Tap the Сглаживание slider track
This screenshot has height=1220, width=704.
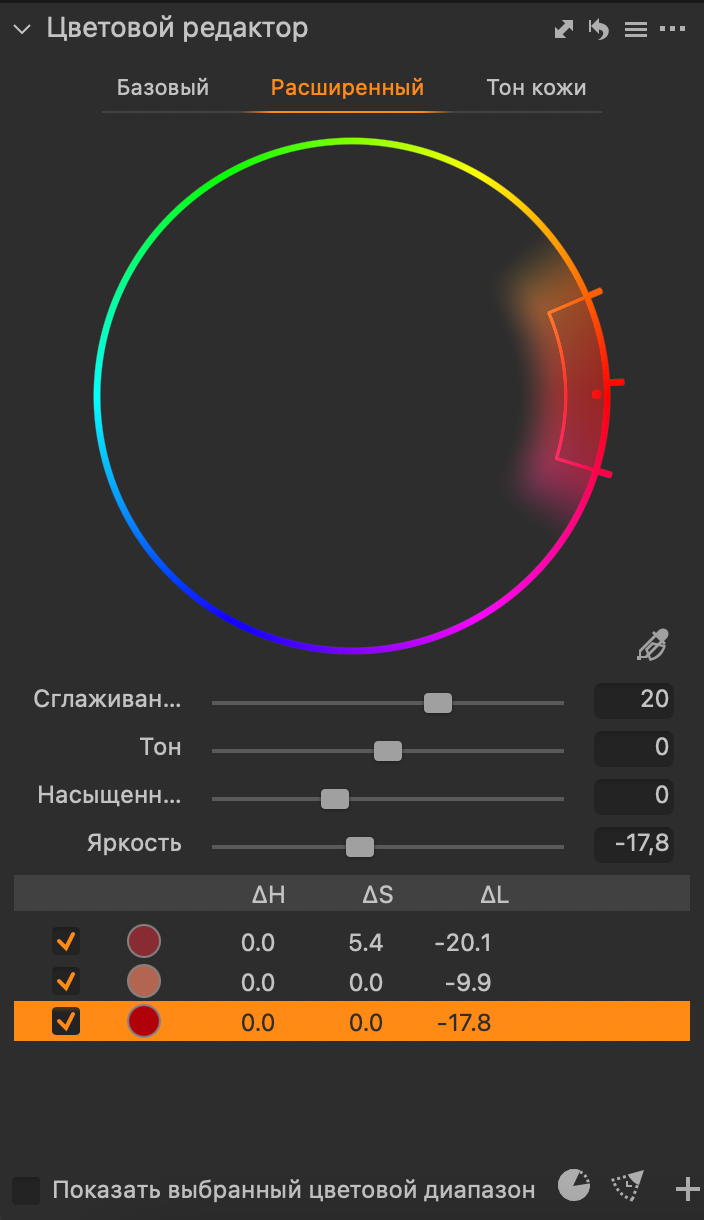(300, 703)
